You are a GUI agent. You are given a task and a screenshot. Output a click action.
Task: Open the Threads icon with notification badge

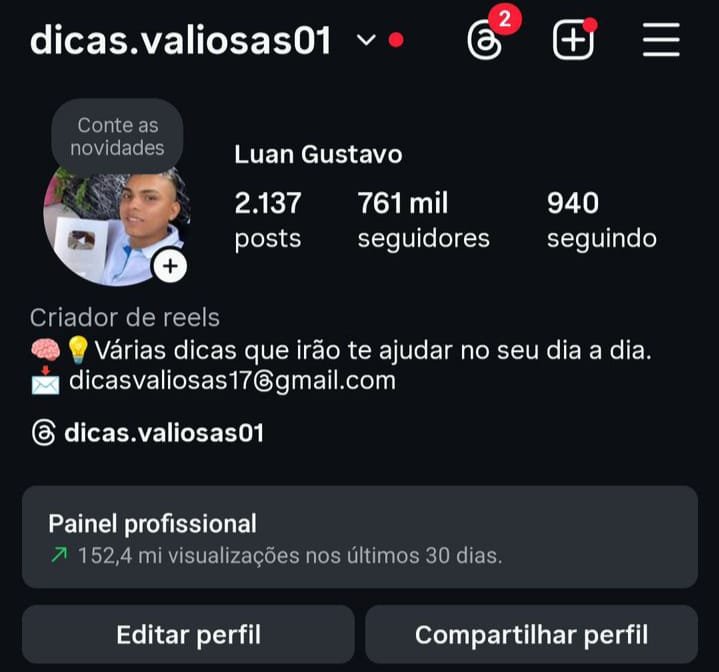(x=485, y=41)
